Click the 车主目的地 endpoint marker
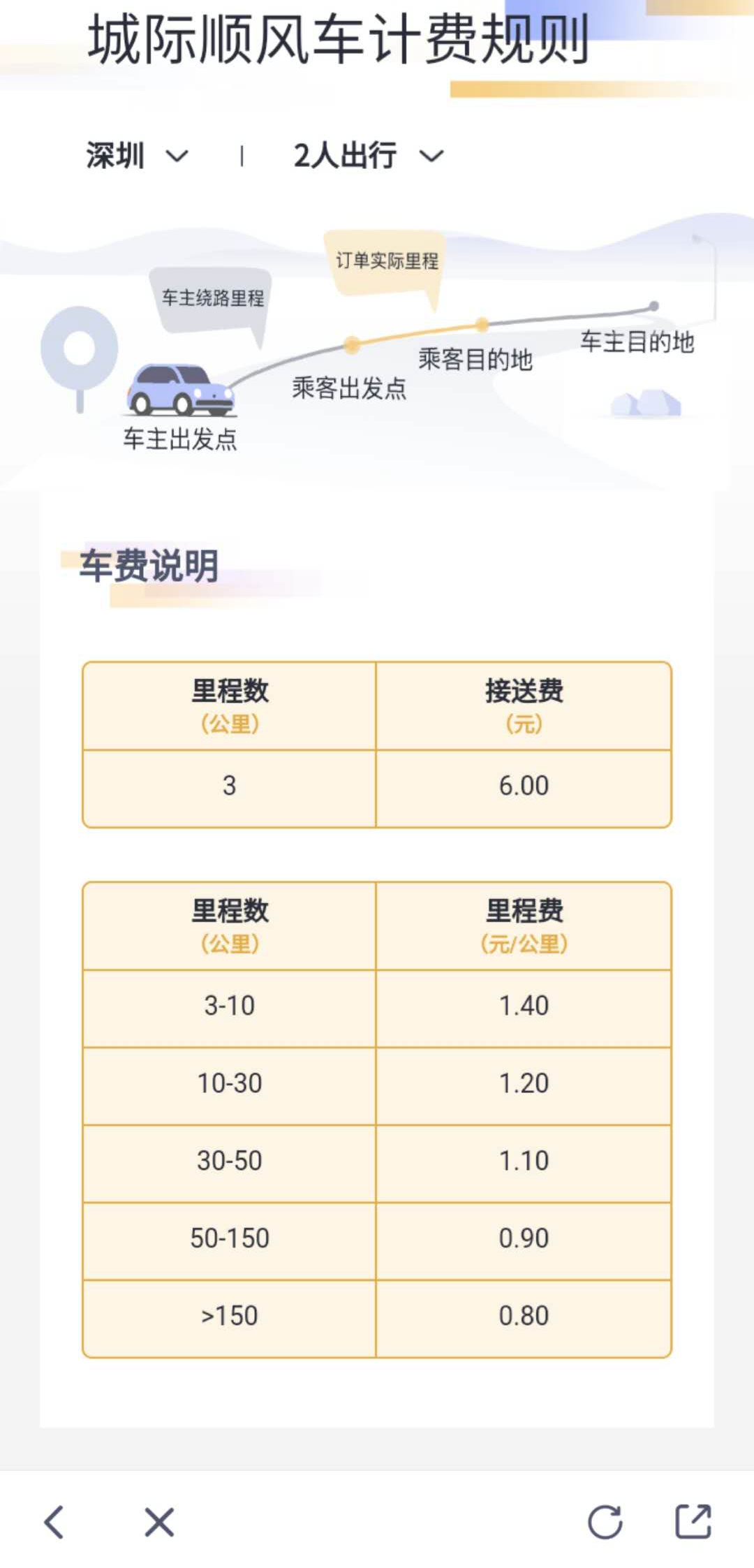754x1568 pixels. coord(654,305)
